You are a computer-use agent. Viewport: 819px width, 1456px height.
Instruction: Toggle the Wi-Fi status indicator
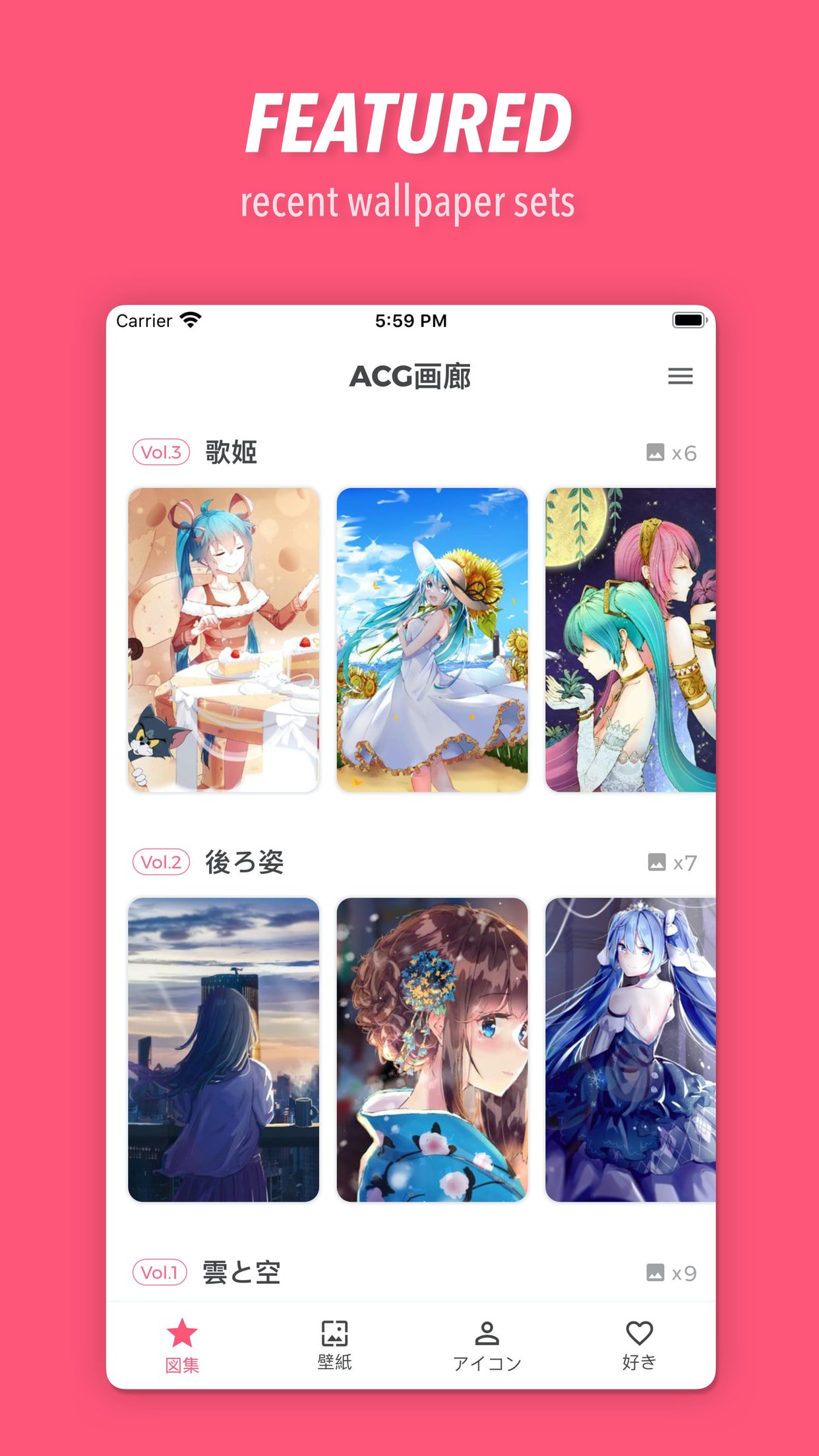point(189,319)
